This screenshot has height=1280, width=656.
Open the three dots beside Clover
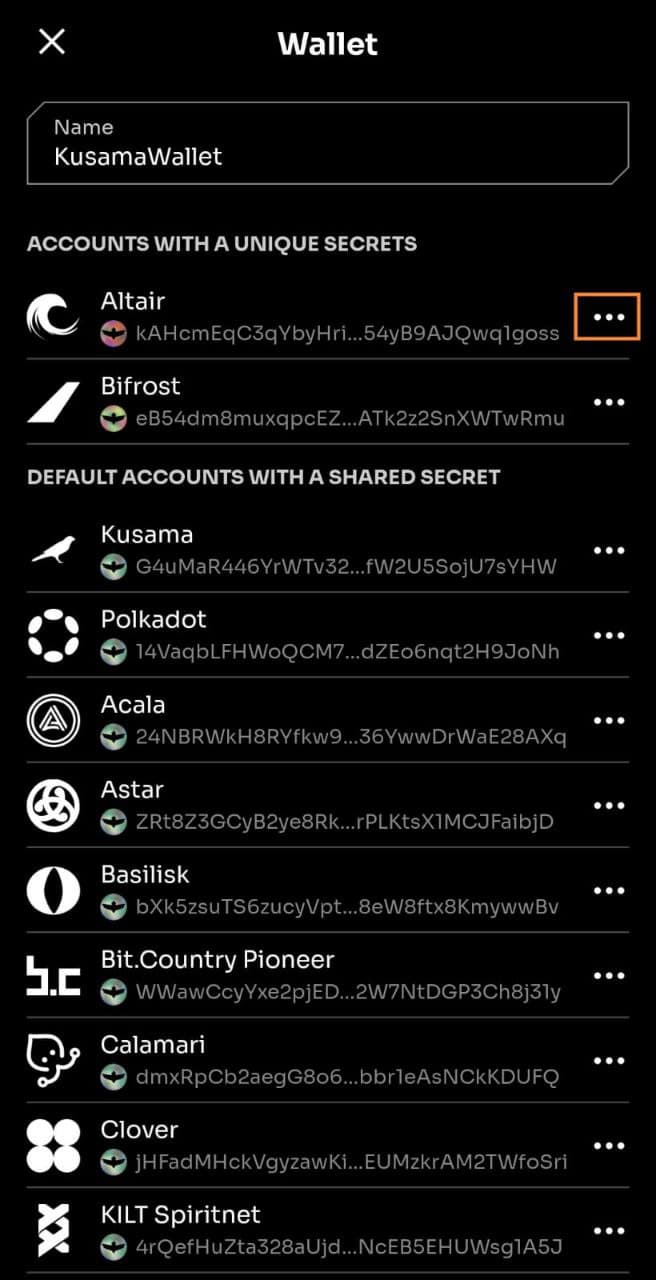[x=608, y=1146]
